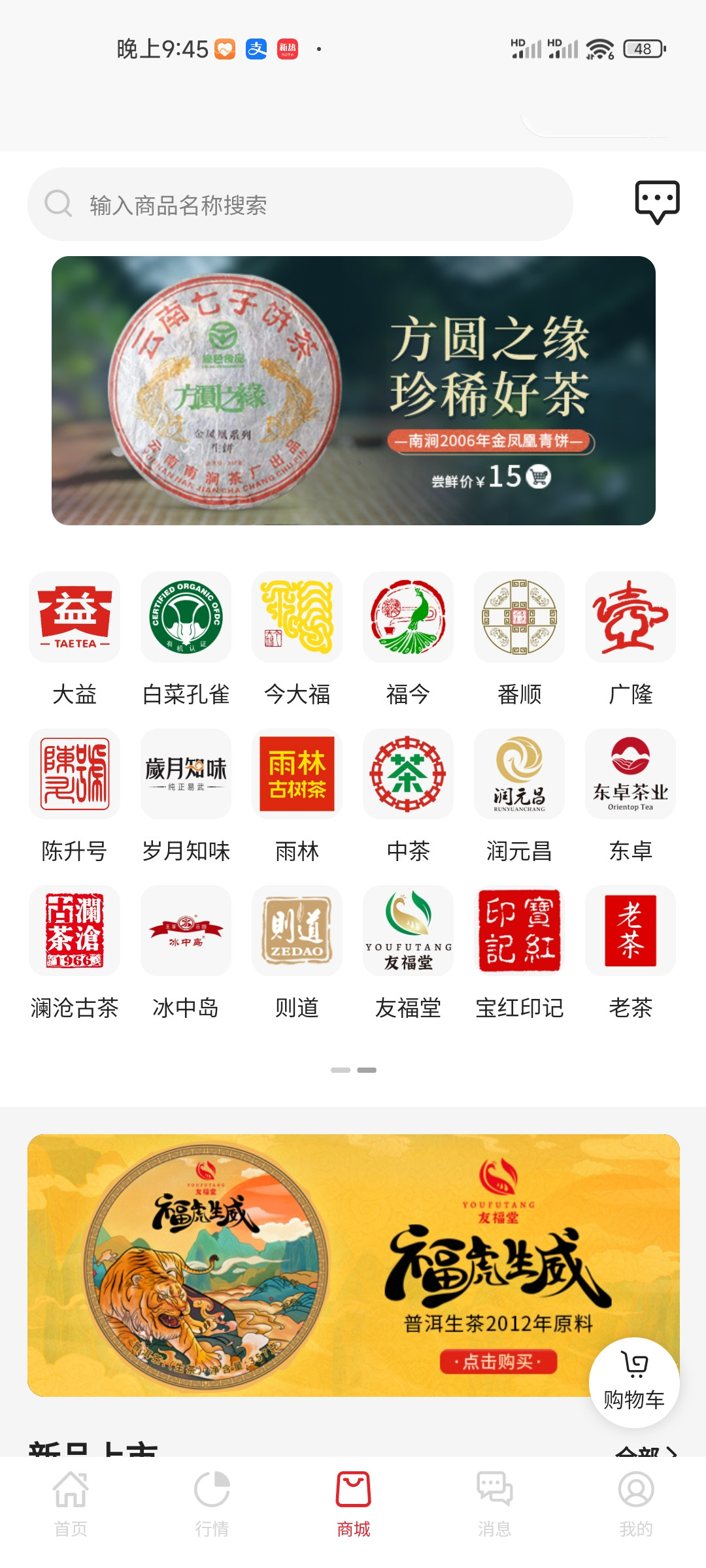Open the 购物车 floating cart button

[634, 1382]
